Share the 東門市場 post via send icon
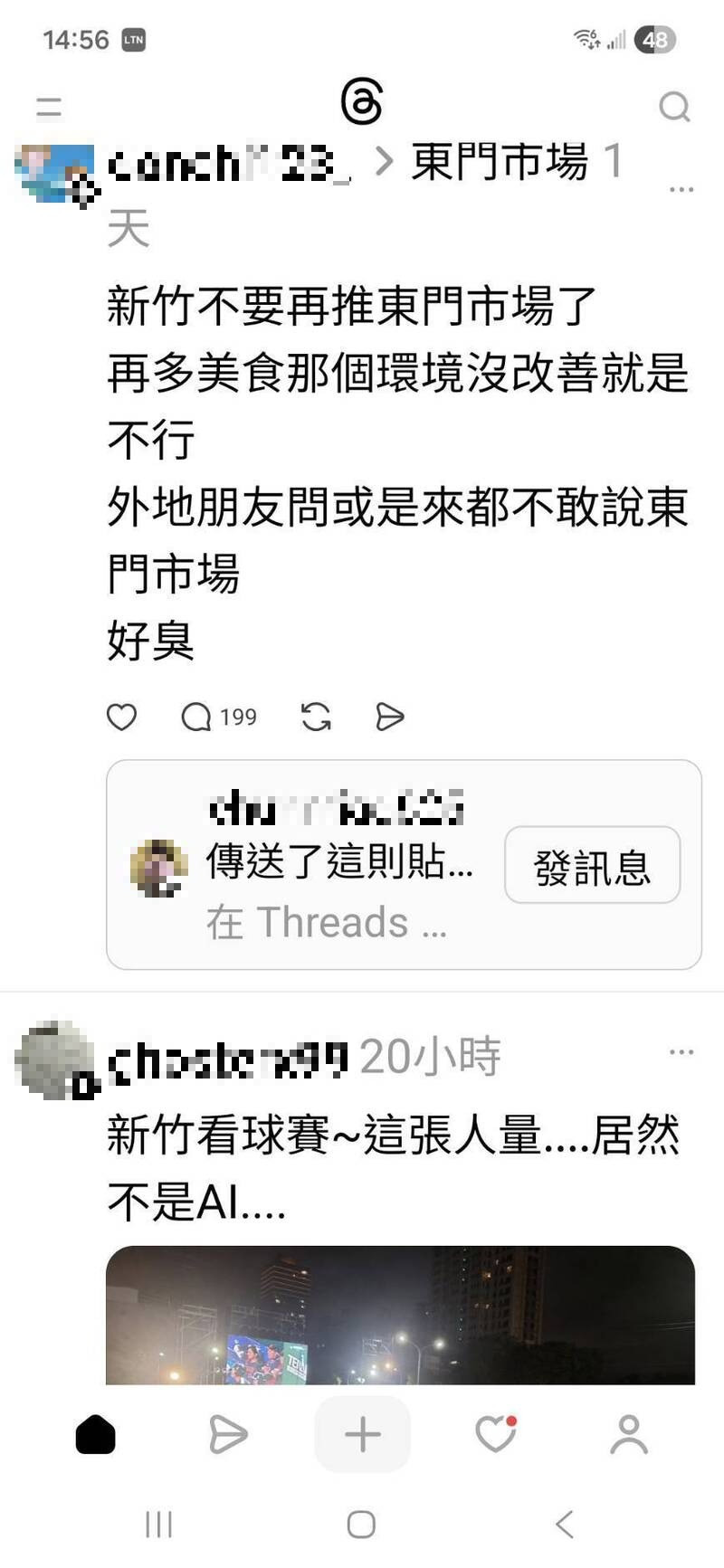 pos(389,717)
